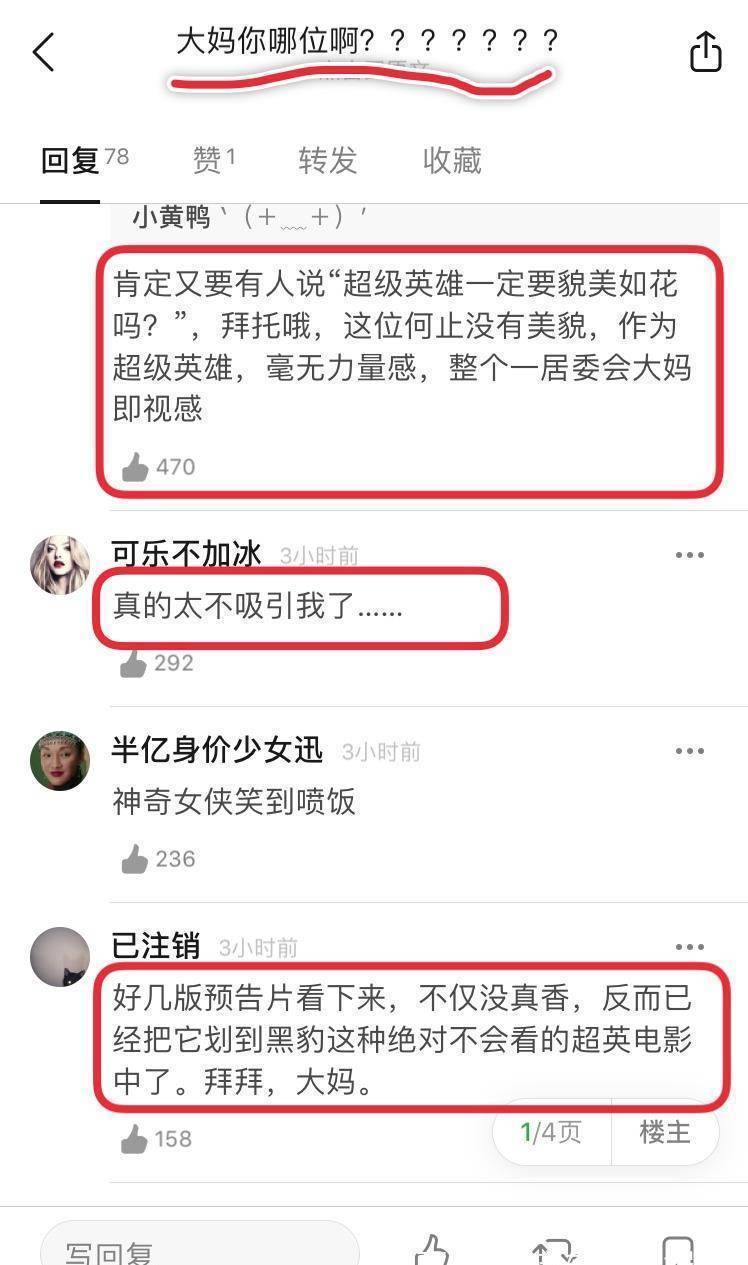748x1265 pixels.
Task: Open overflow menu on 可乐不加冰's comment
Action: tap(690, 555)
